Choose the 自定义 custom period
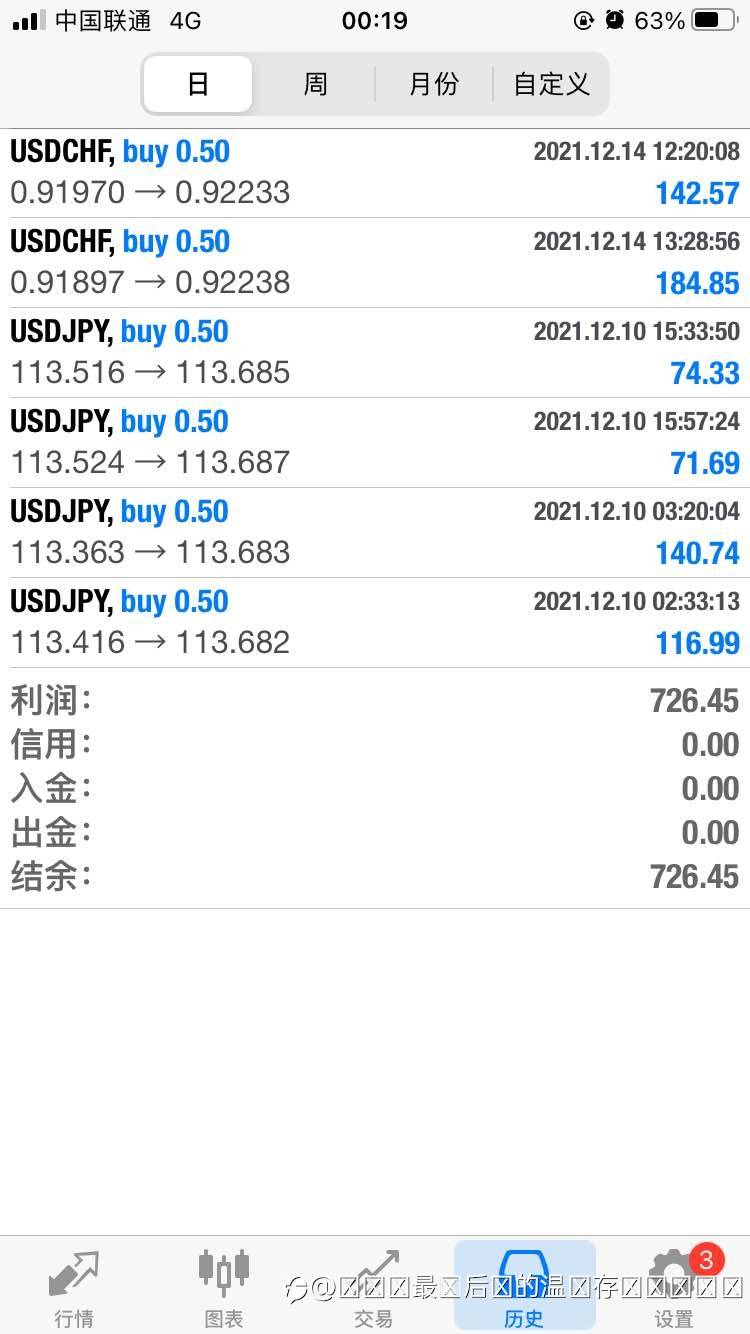Screen dimensions: 750x1334 [551, 84]
